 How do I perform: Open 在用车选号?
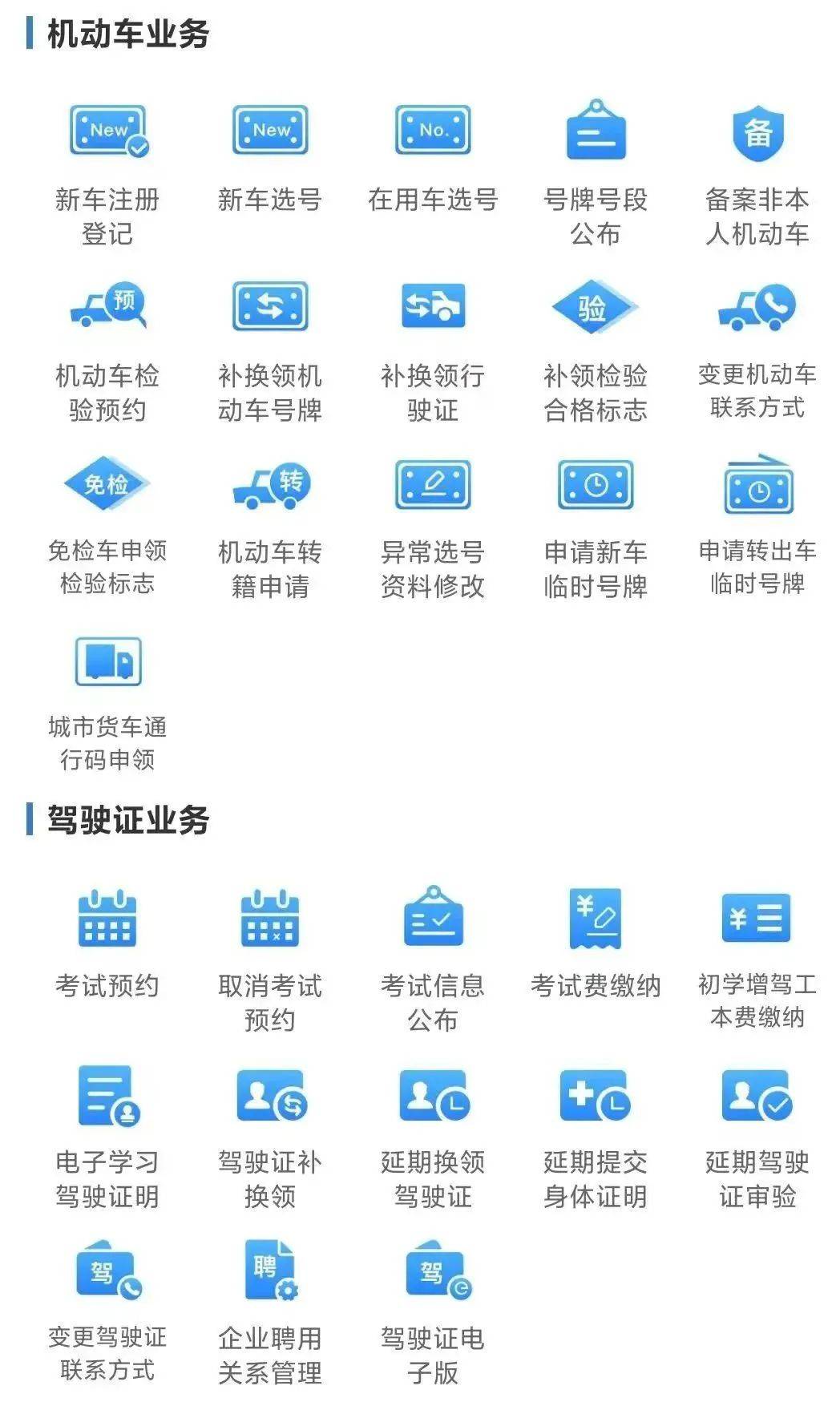coord(433,158)
